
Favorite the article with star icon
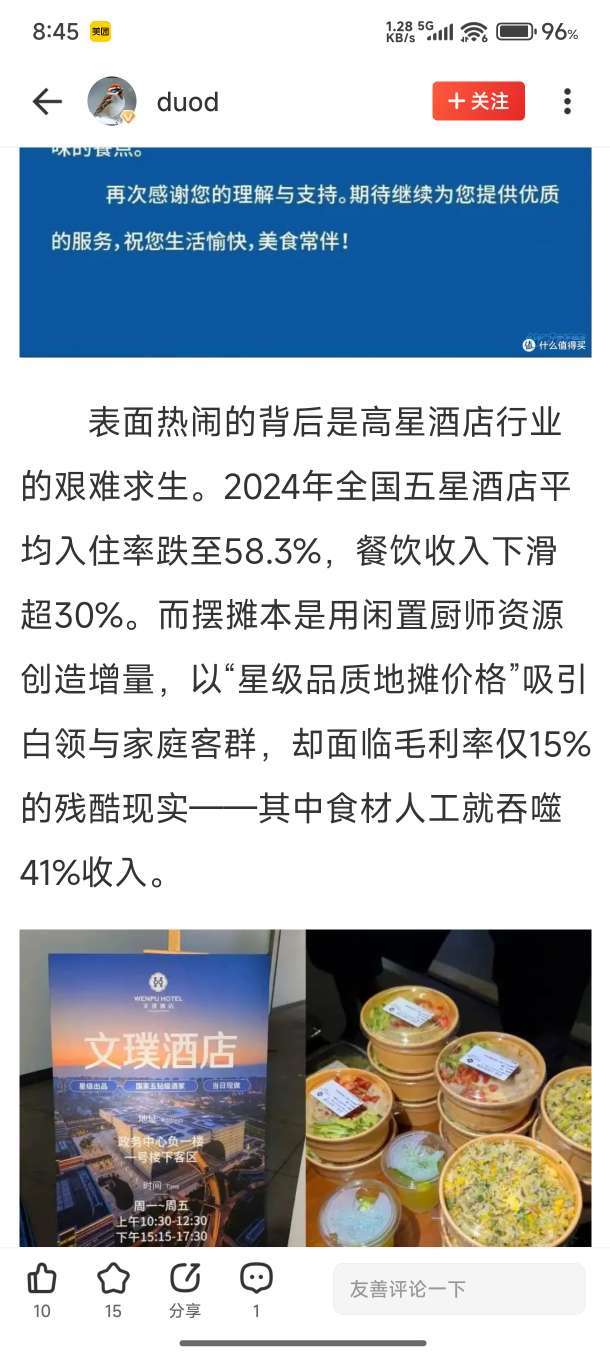113,1279
